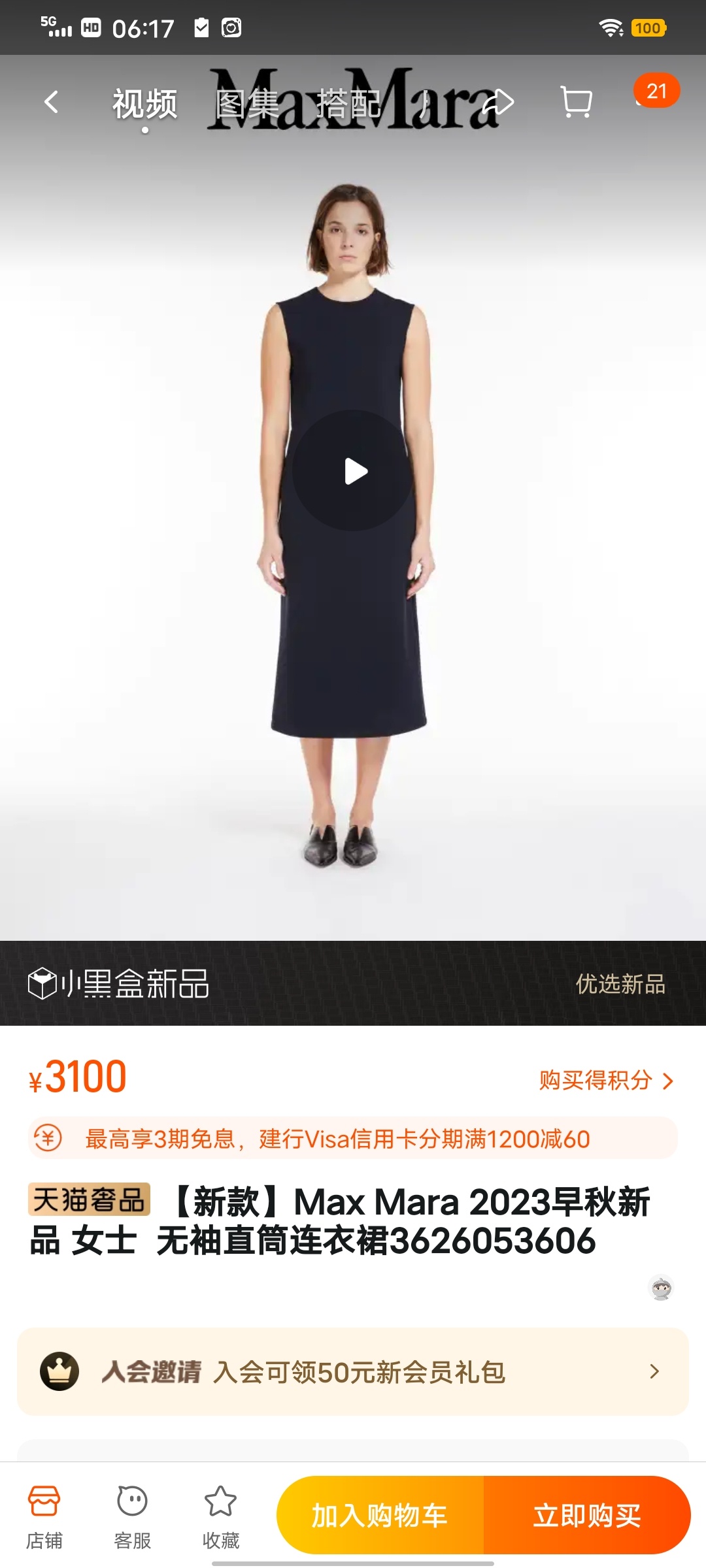706x1568 pixels.
Task: Share this Max Mara product
Action: point(498,103)
